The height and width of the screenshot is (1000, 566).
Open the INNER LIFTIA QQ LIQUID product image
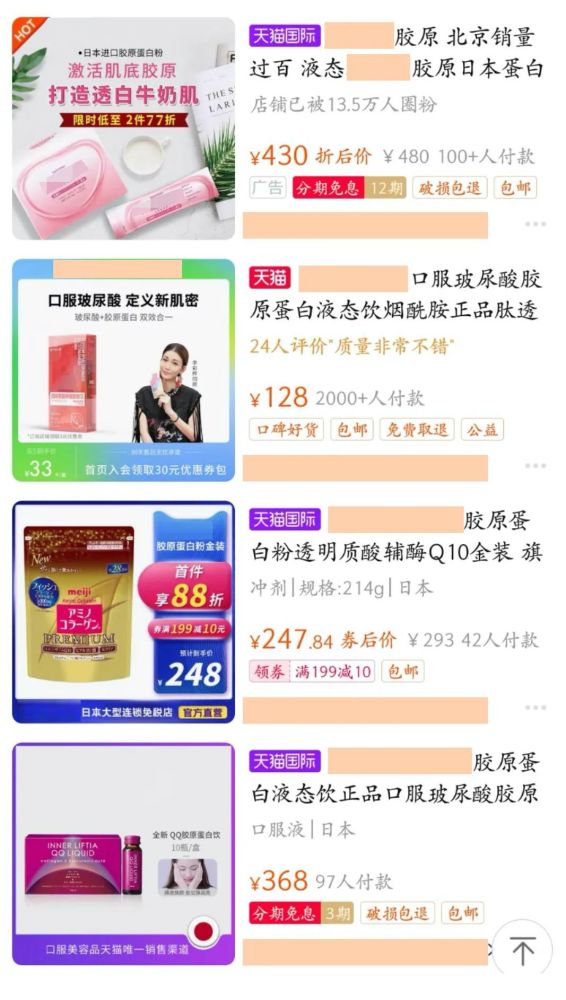(123, 854)
